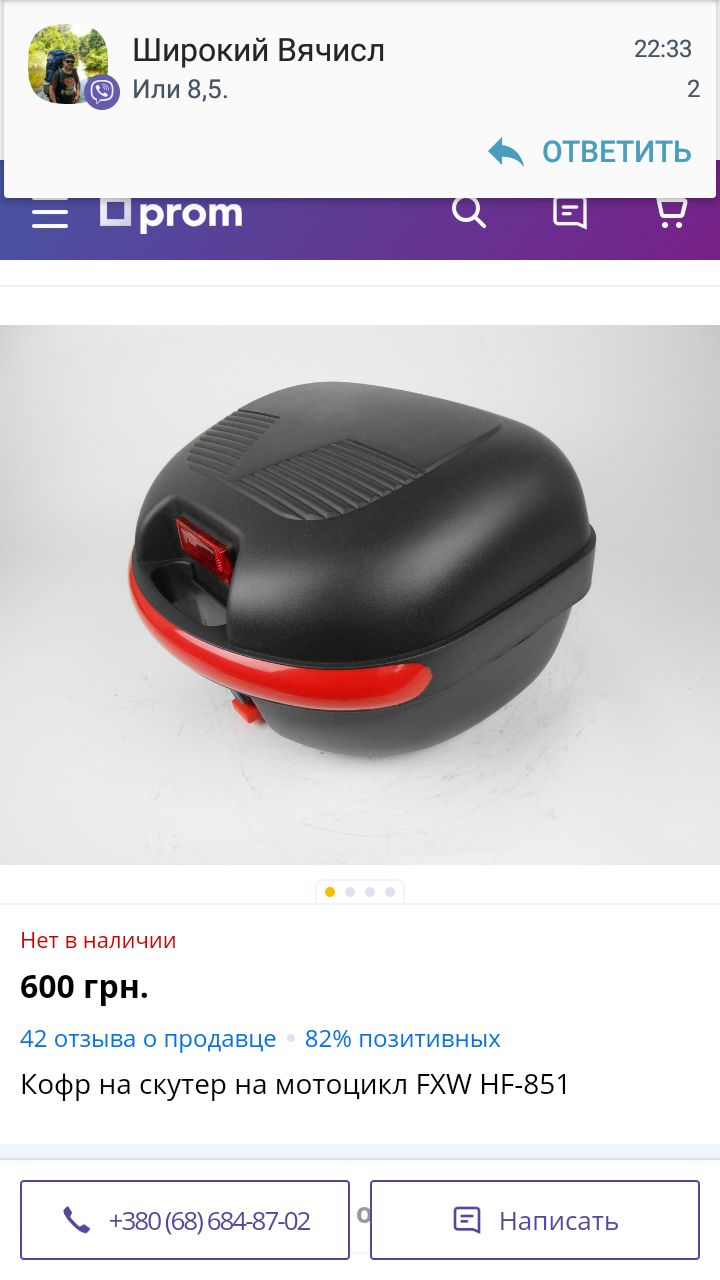
Task: Open the messages icon in header
Action: pyautogui.click(x=570, y=212)
